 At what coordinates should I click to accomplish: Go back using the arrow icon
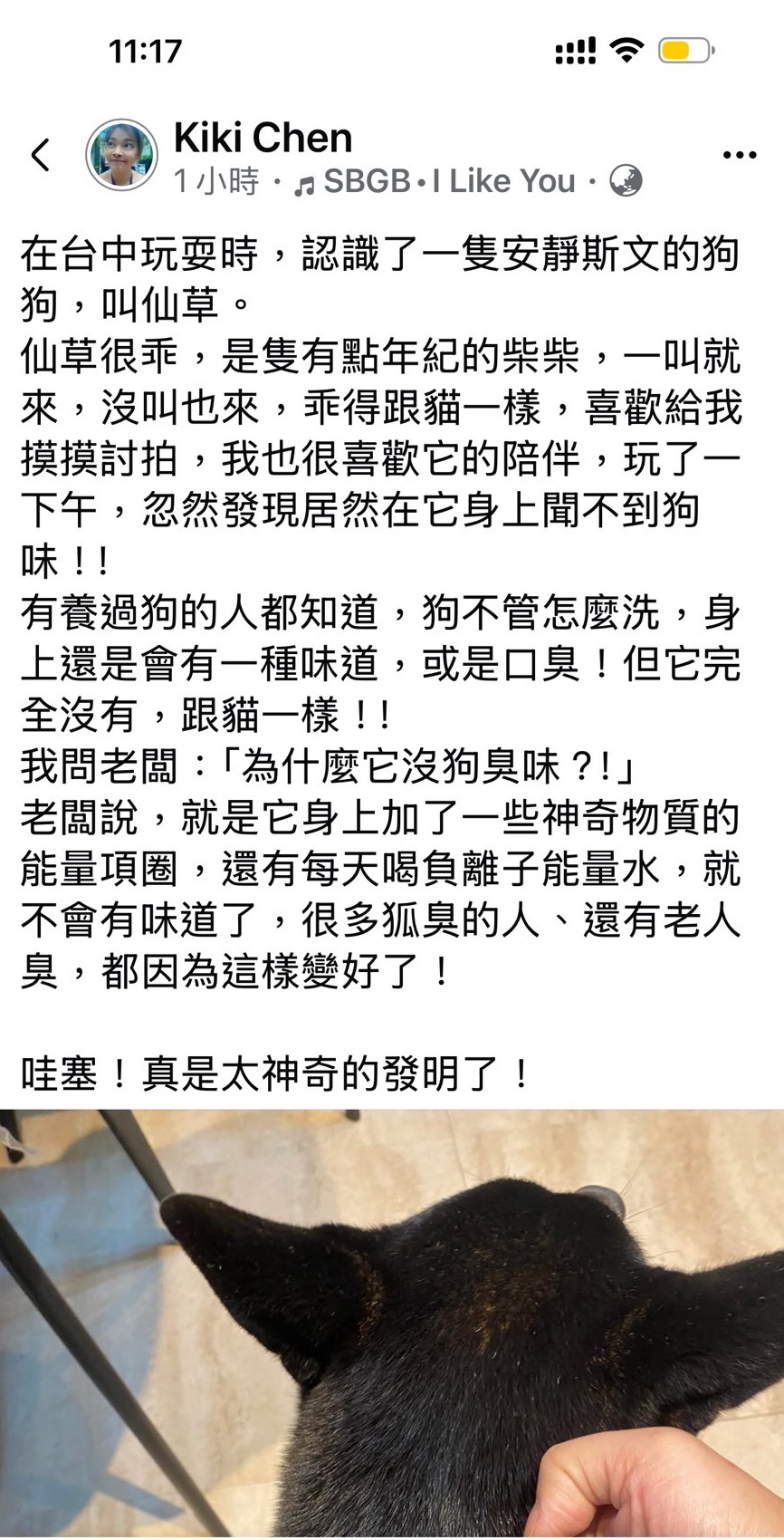(41, 156)
